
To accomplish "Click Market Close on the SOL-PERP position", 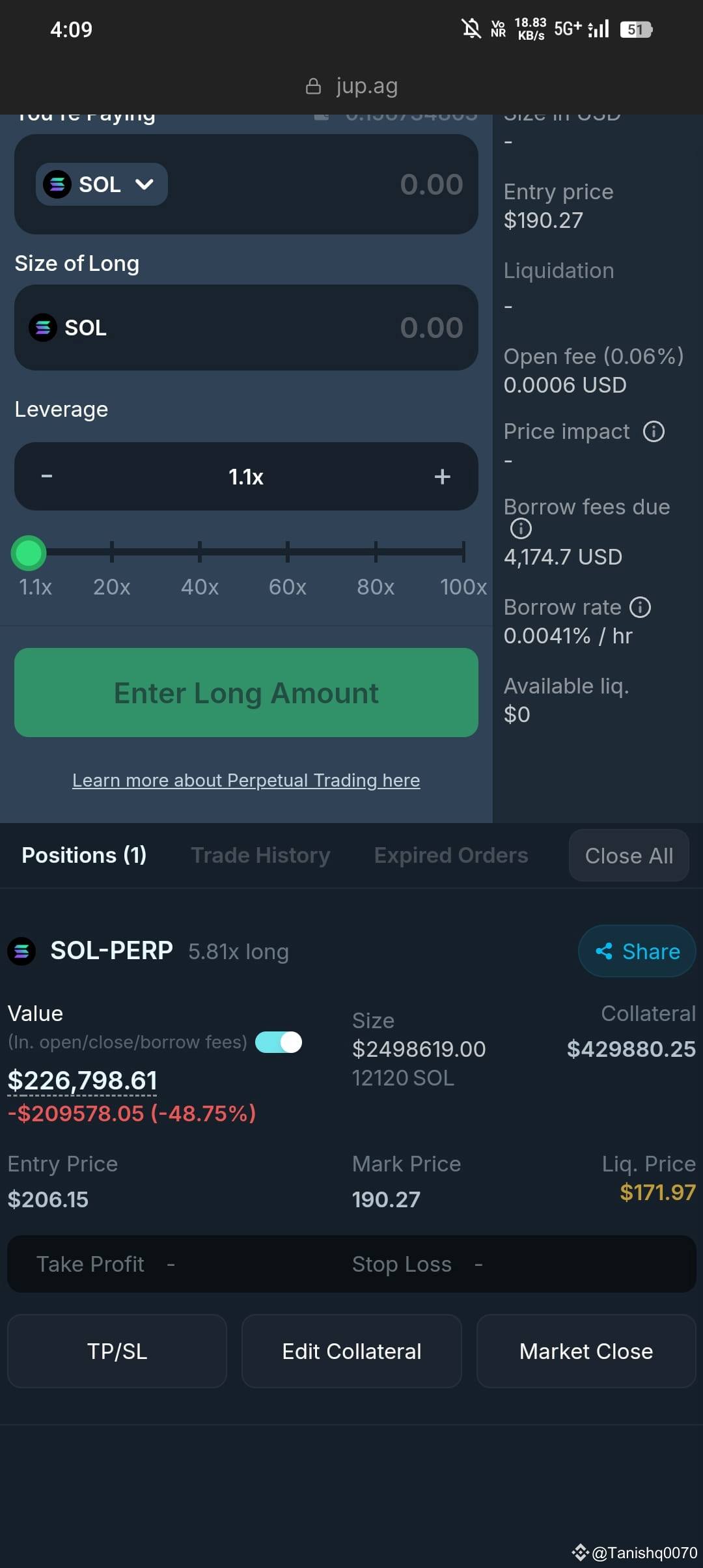I will tap(585, 1351).
